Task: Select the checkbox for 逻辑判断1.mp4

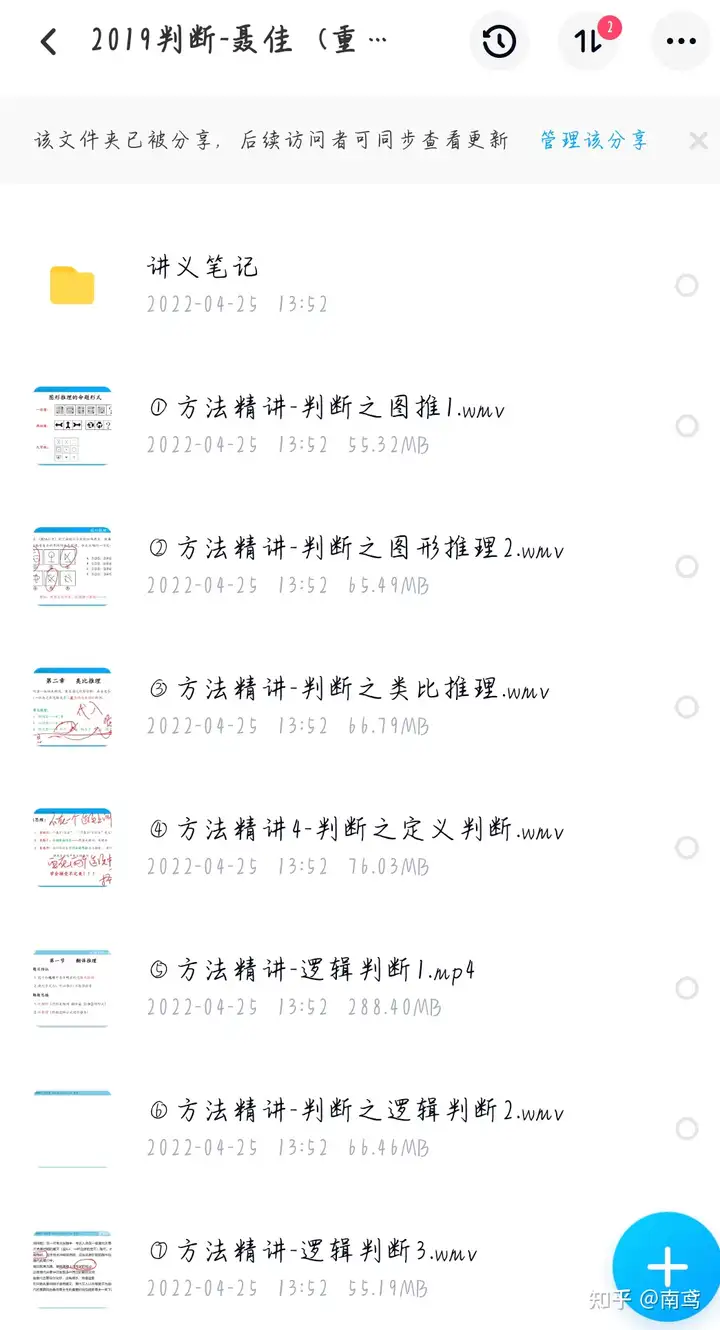Action: 686,988
